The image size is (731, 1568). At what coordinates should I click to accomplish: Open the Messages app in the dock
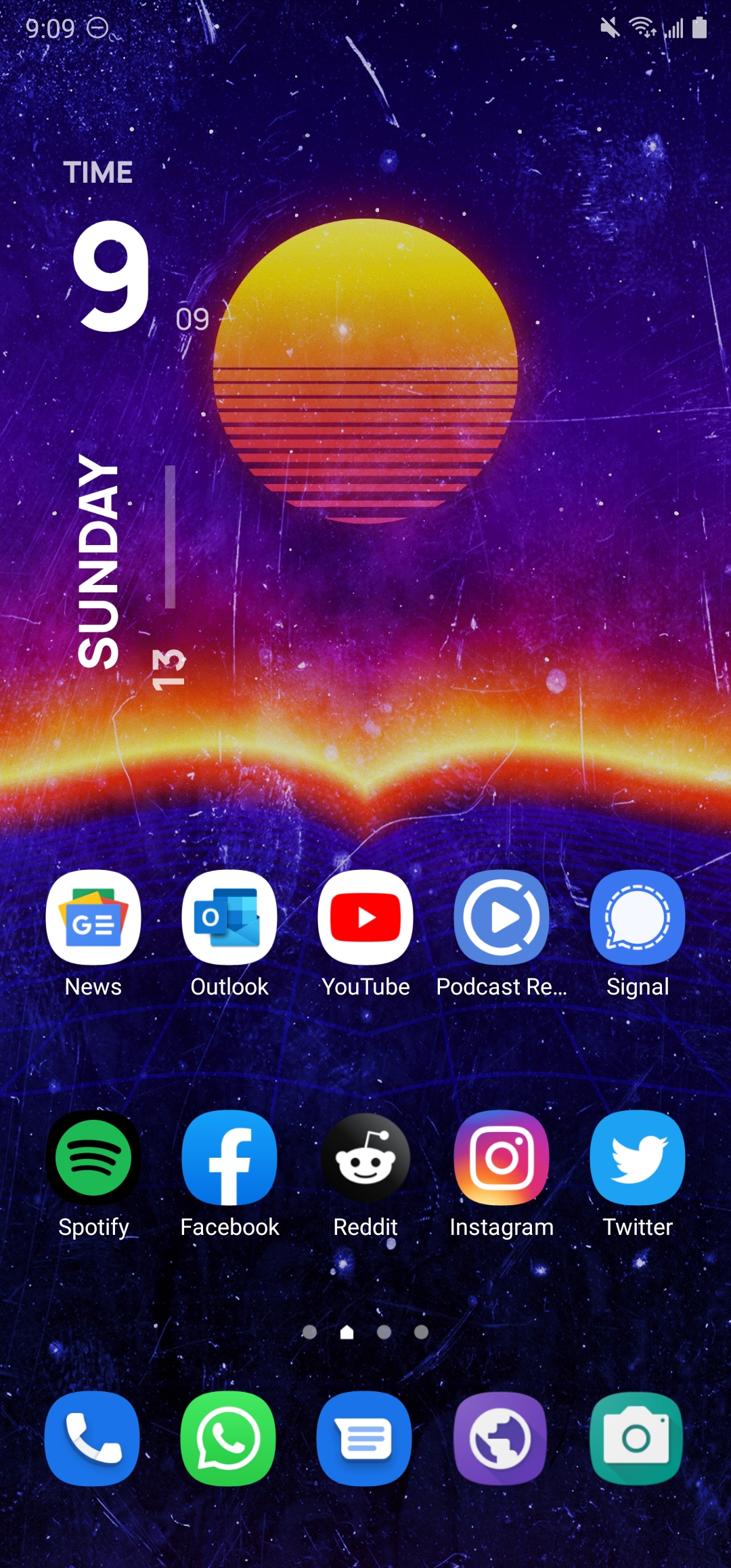pos(365,1439)
